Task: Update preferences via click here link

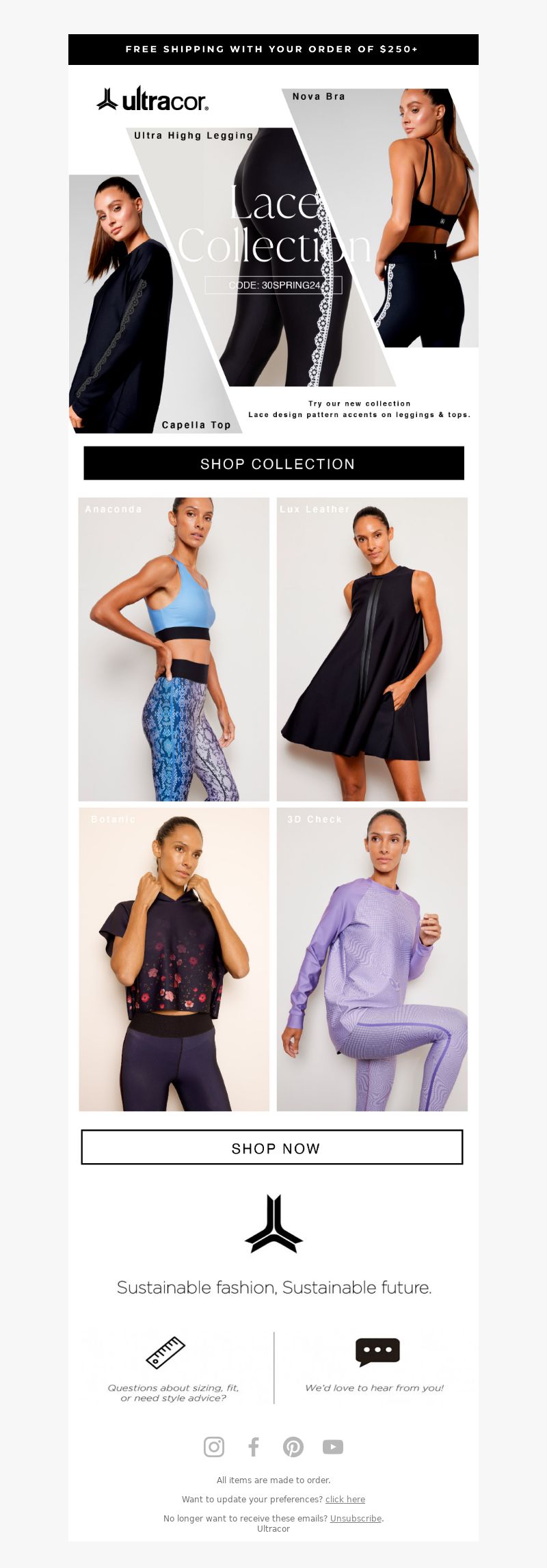Action: 345,1500
